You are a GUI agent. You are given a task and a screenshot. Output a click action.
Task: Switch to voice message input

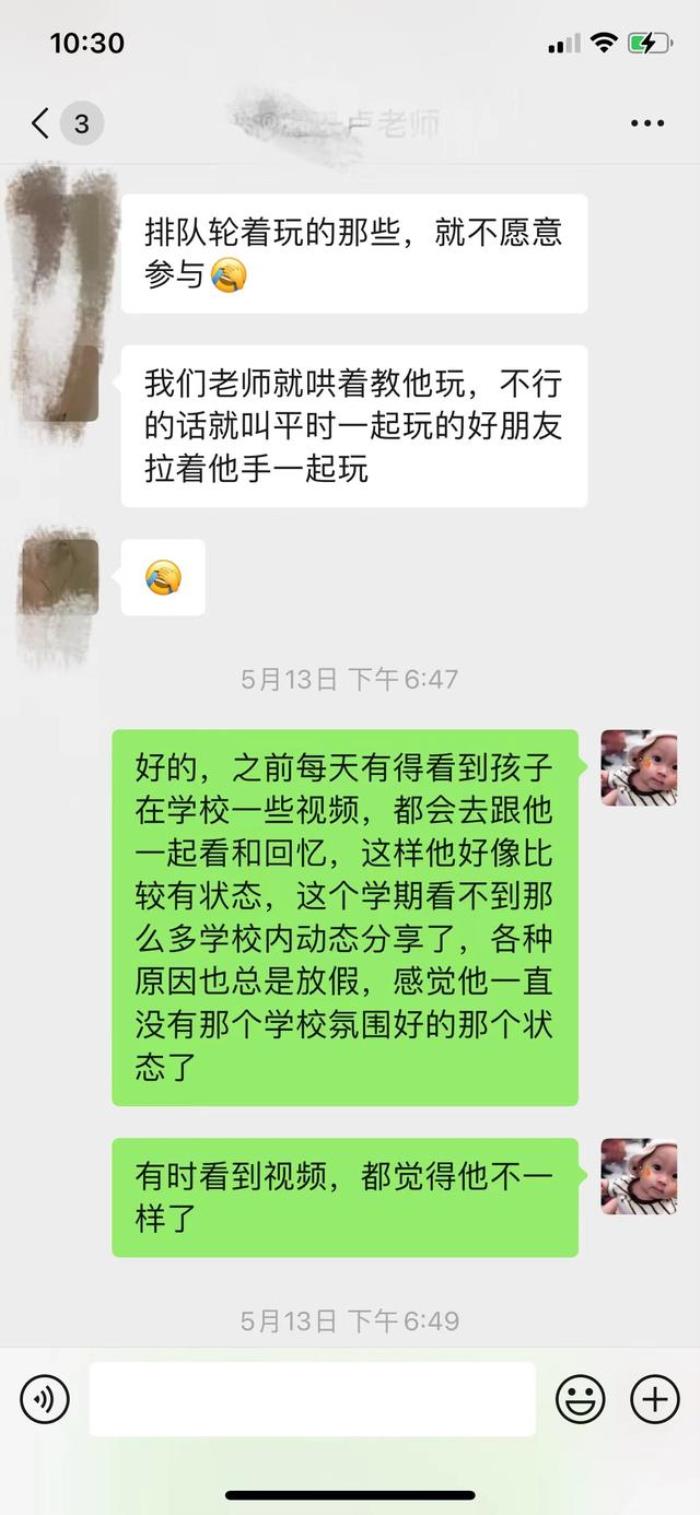[x=45, y=1399]
